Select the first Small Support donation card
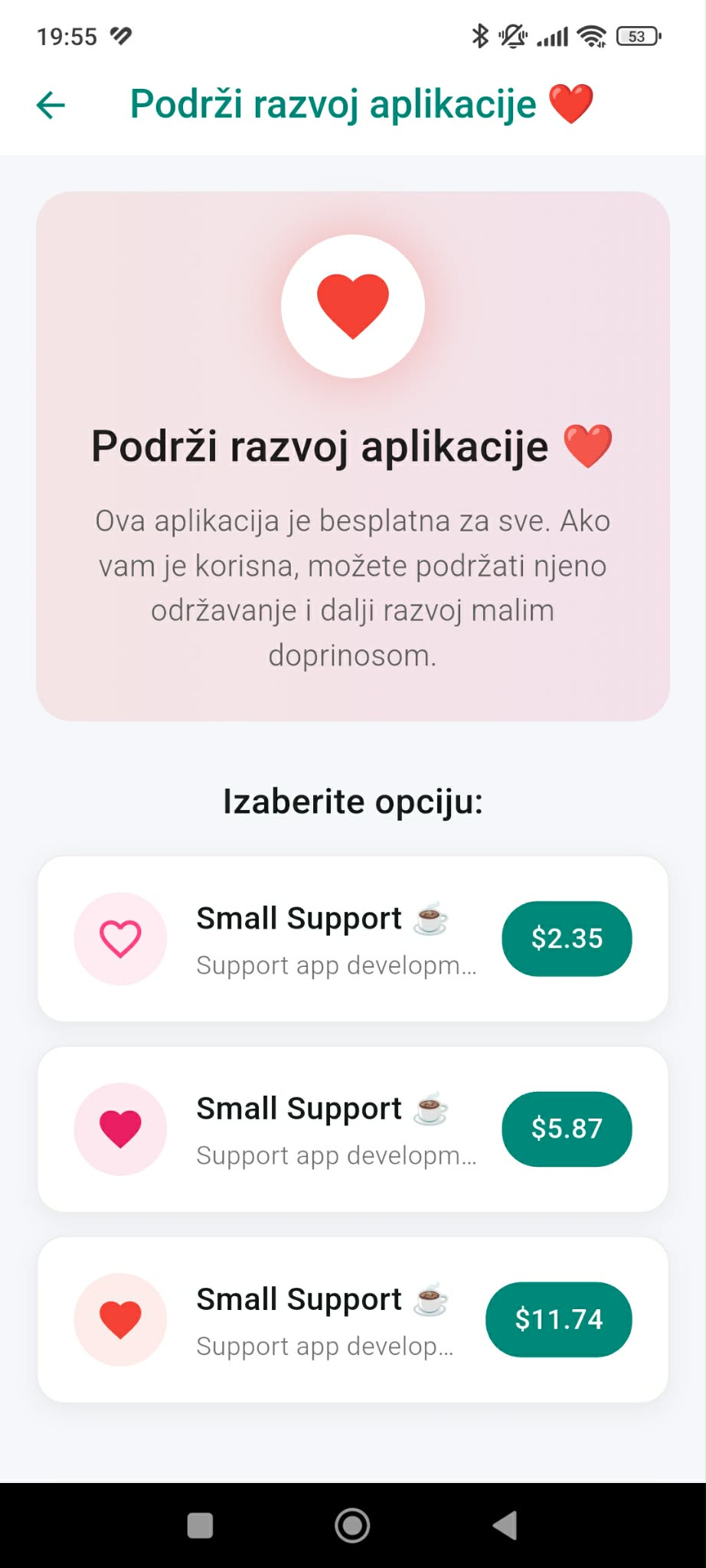Image resolution: width=706 pixels, height=1568 pixels. pyautogui.click(x=353, y=938)
